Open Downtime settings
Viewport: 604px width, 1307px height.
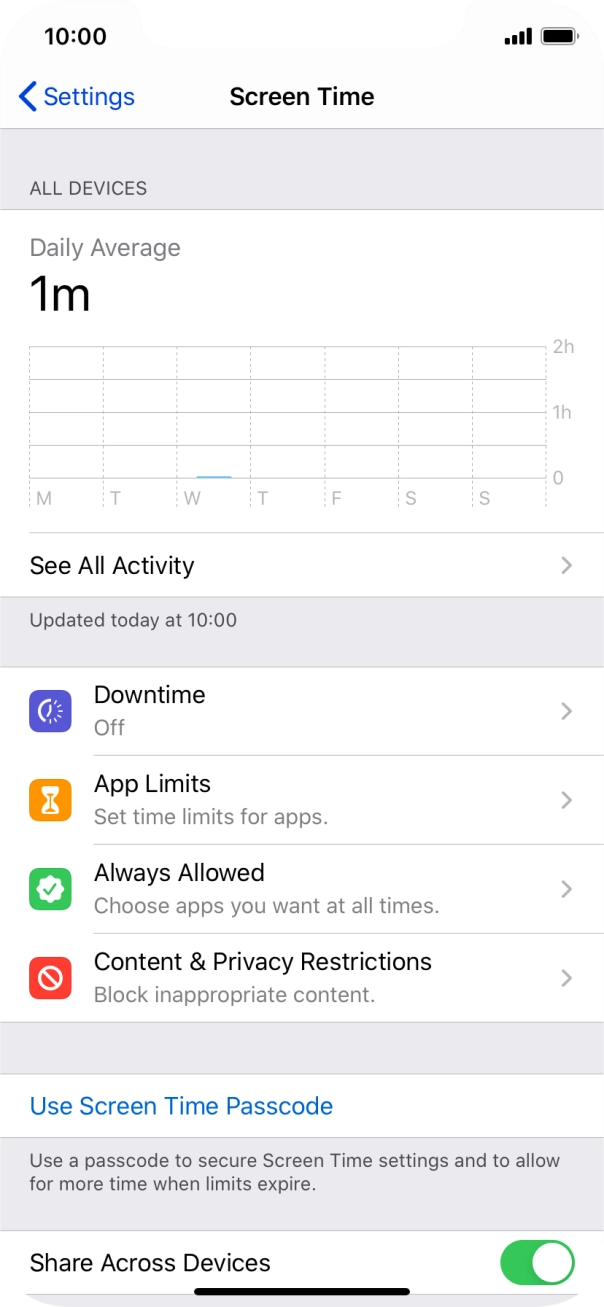(x=300, y=711)
